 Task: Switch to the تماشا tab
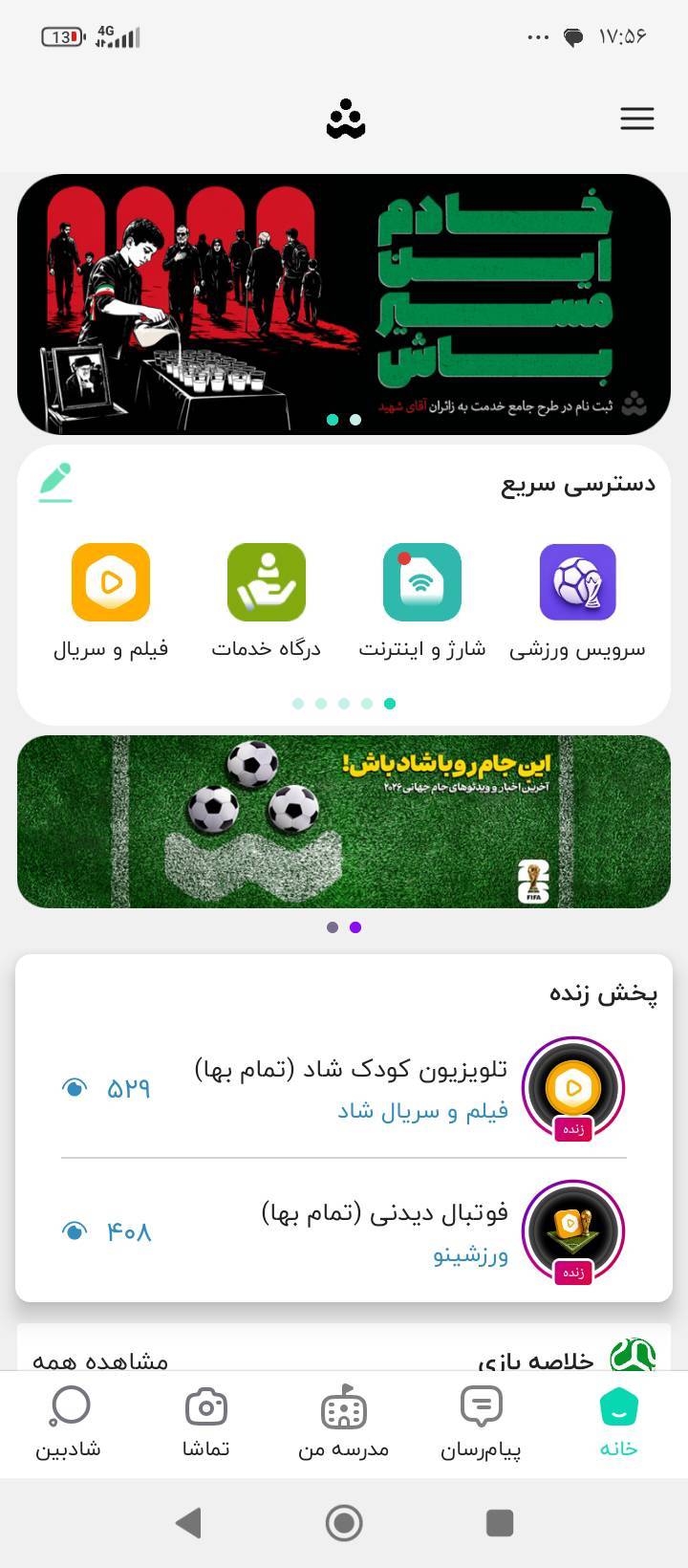click(x=206, y=1423)
